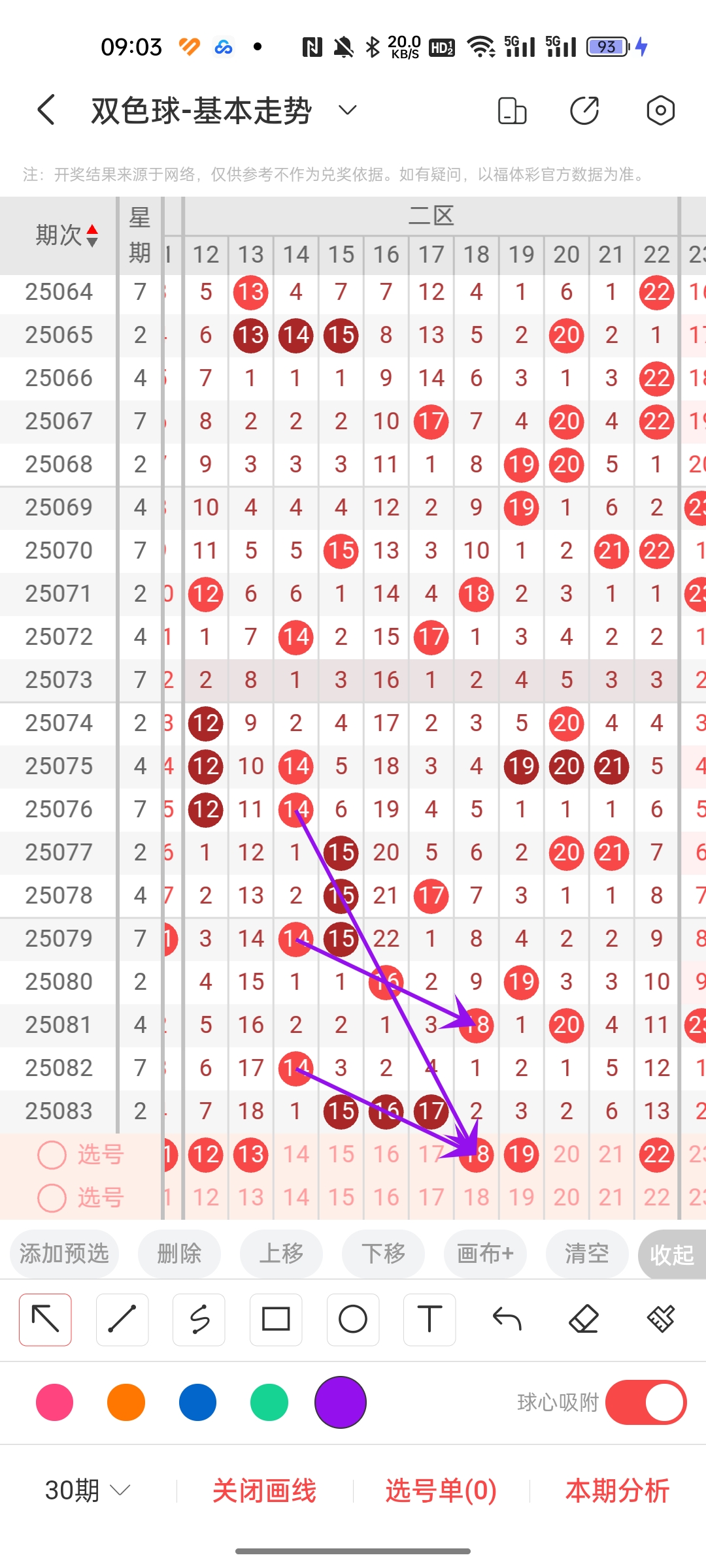Undo the last drawing stroke
Viewport: 706px width, 1568px height.
point(507,1320)
